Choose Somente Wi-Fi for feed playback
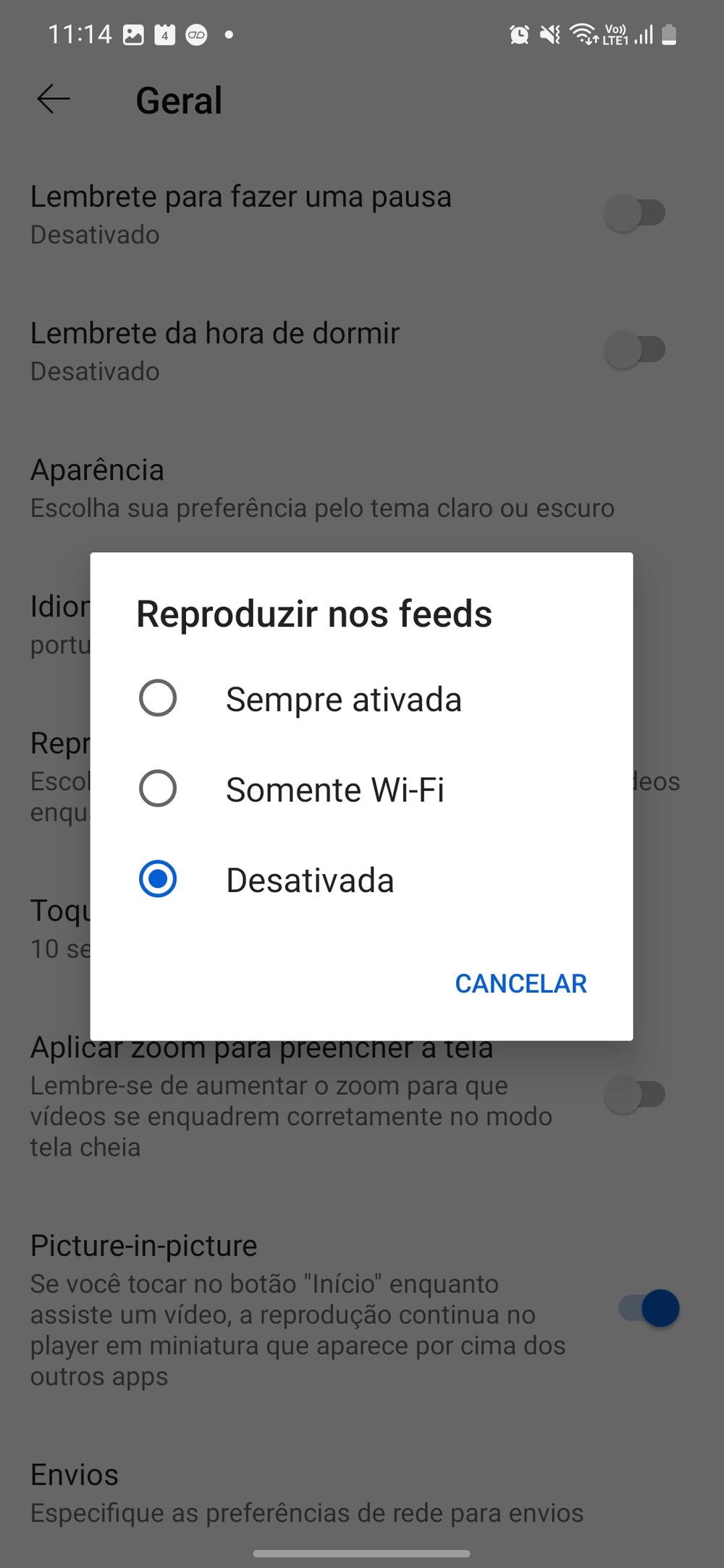Viewport: 724px width, 1568px height. pos(158,789)
